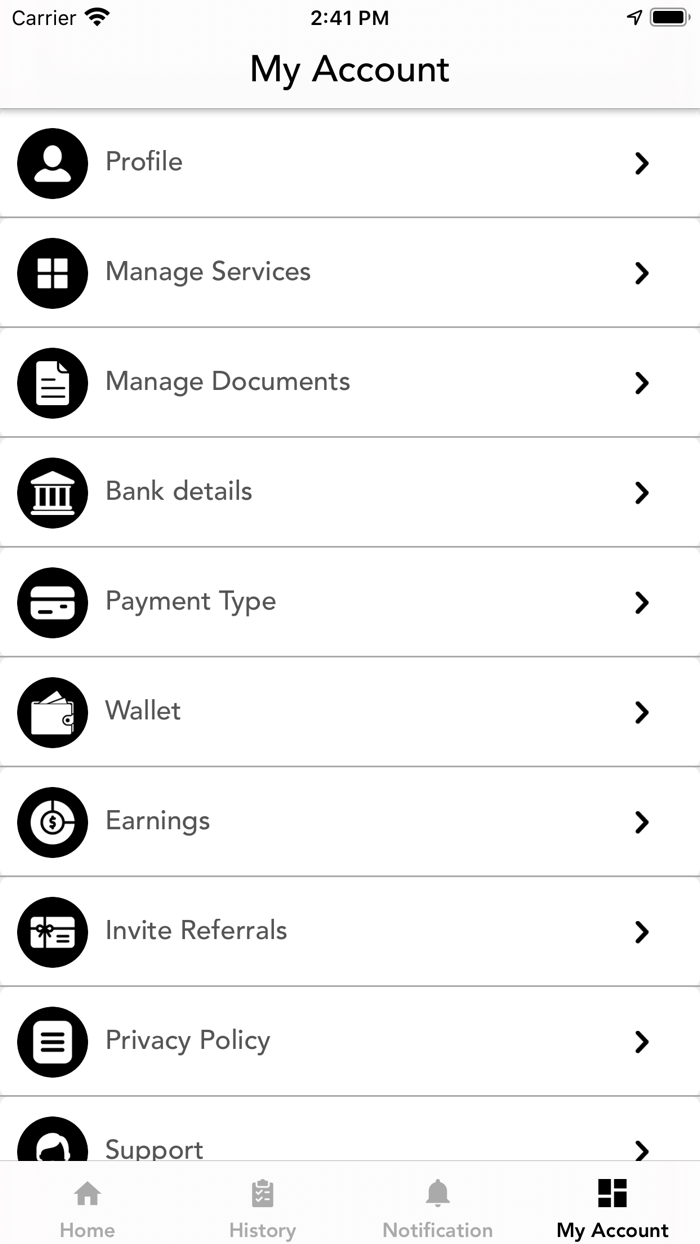The width and height of the screenshot is (700, 1244).
Task: Open the Support row
Action: 350,1143
